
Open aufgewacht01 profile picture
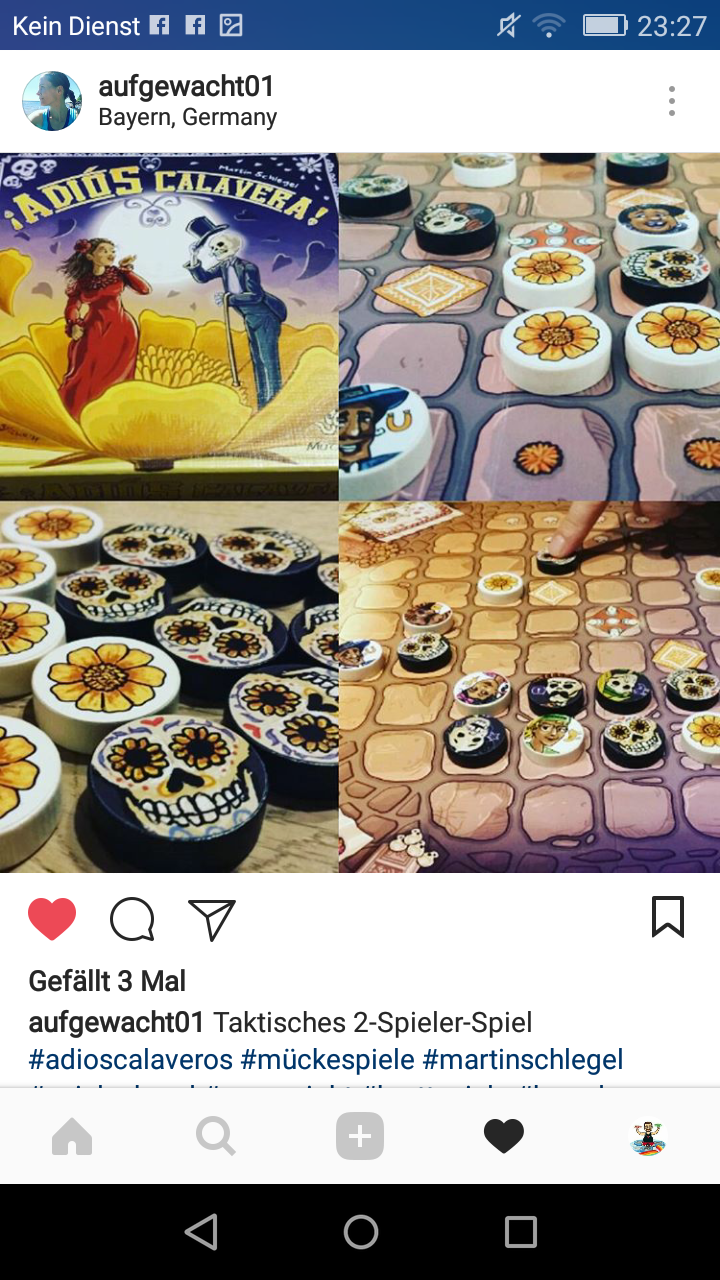coord(52,101)
